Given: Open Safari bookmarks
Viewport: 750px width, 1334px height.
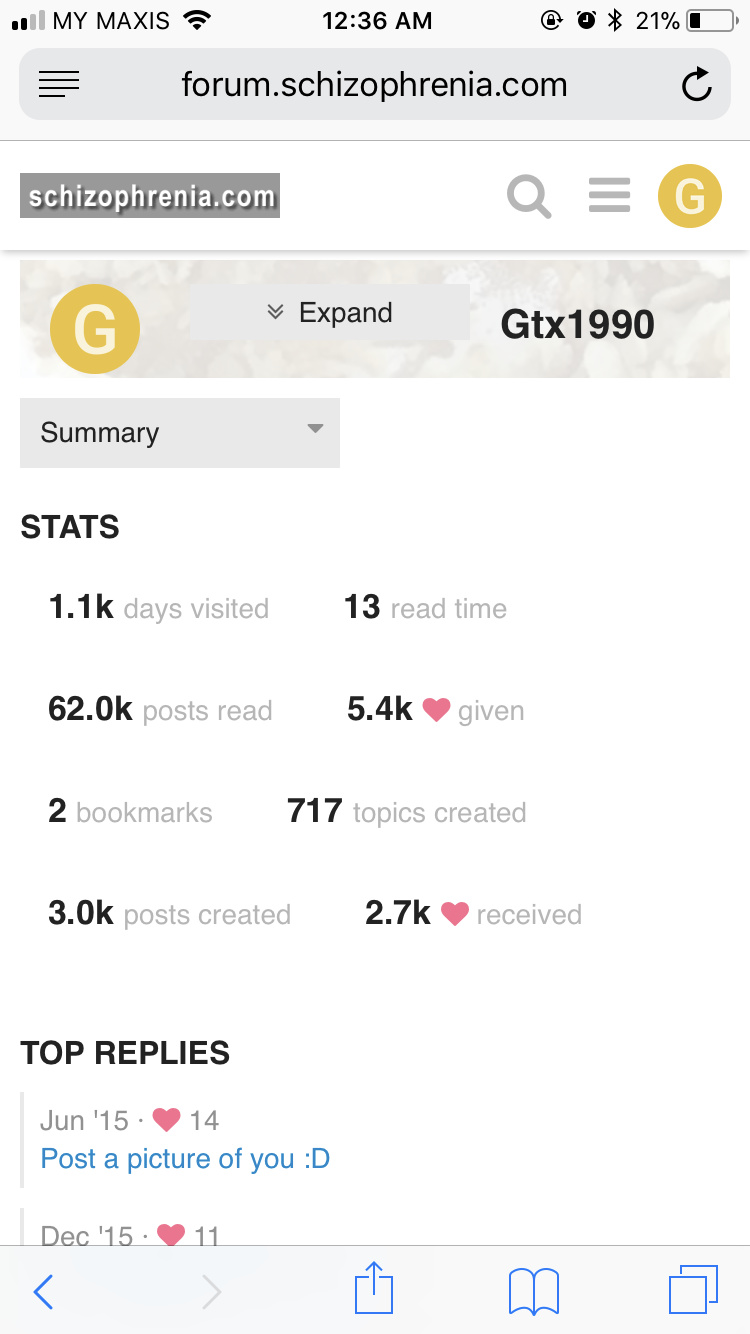Looking at the screenshot, I should pos(534,1292).
